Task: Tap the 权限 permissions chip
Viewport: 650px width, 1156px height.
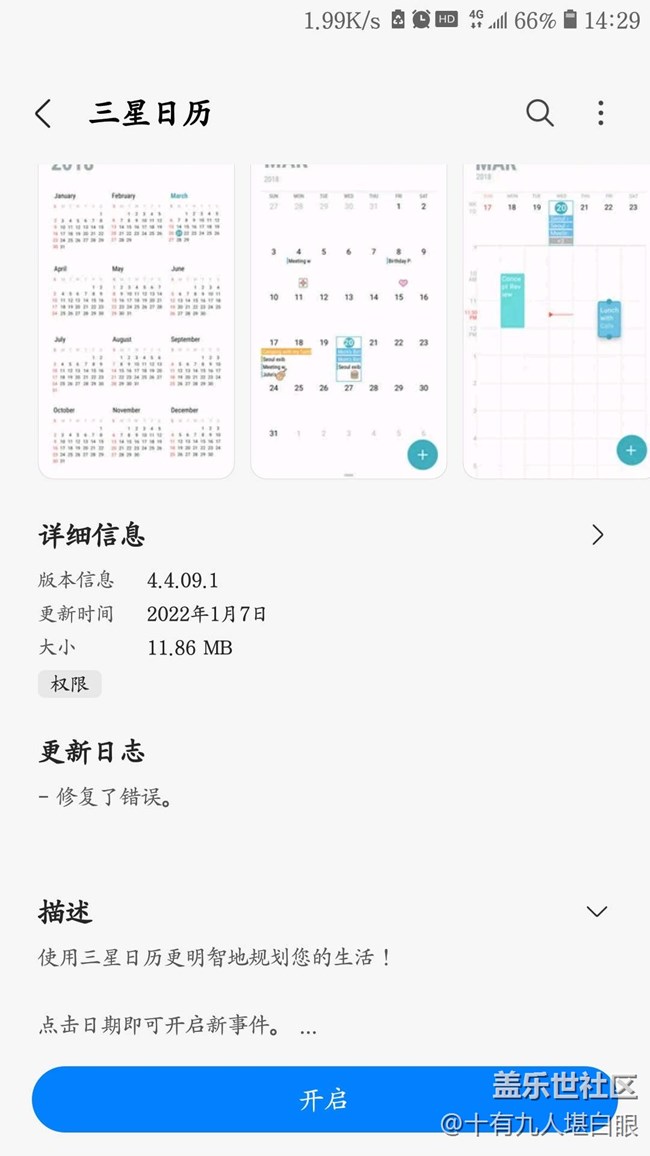Action: pos(70,684)
